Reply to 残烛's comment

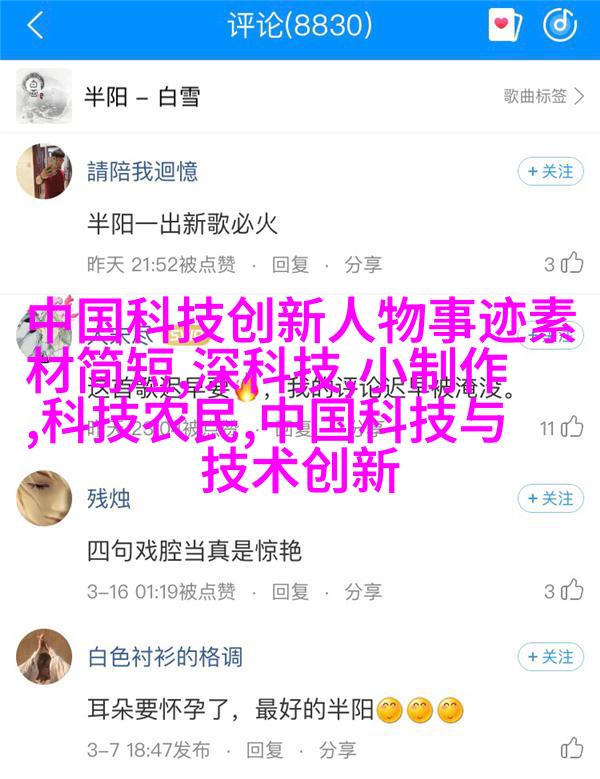[x=291, y=591]
